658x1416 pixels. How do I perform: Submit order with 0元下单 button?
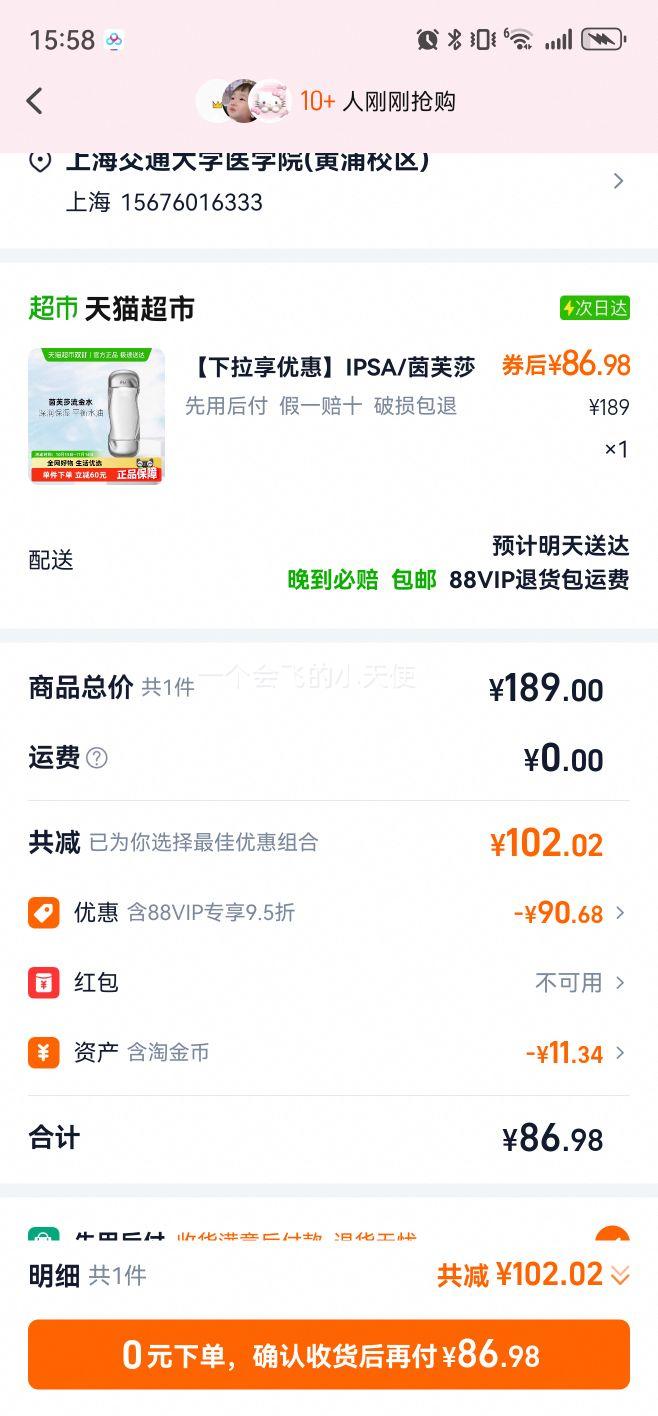(x=329, y=1355)
